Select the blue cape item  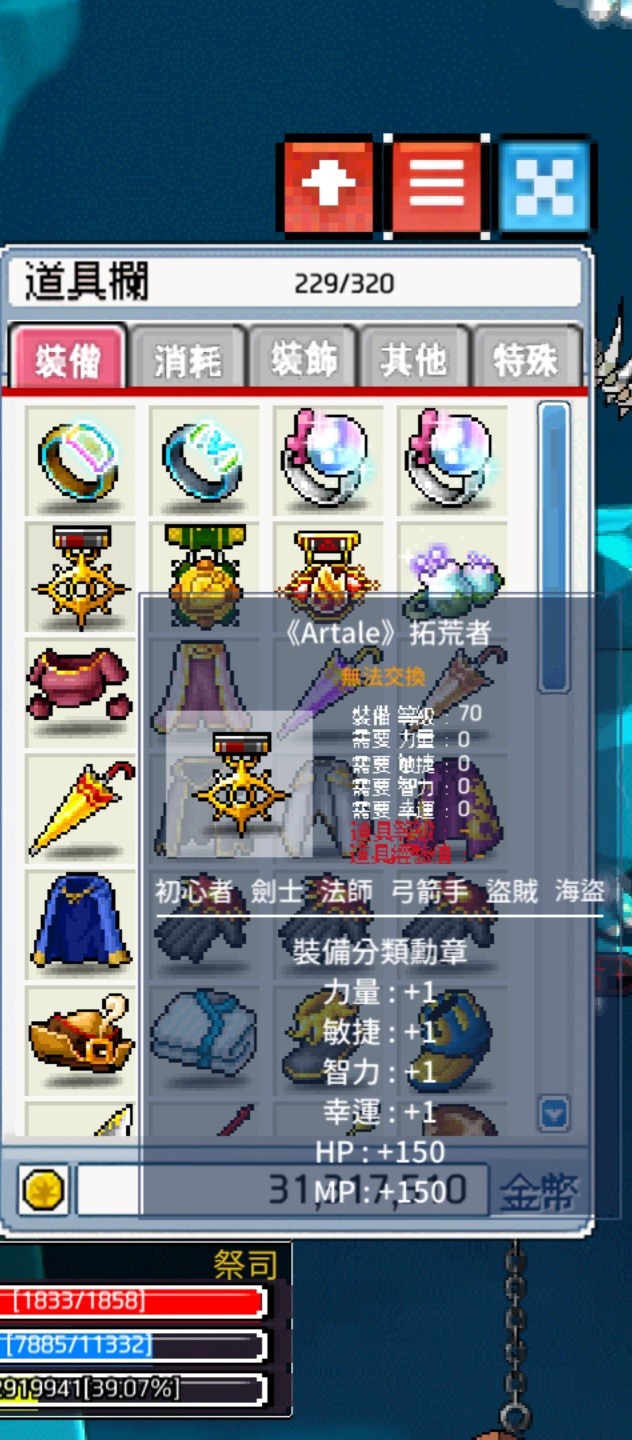pyautogui.click(x=80, y=920)
